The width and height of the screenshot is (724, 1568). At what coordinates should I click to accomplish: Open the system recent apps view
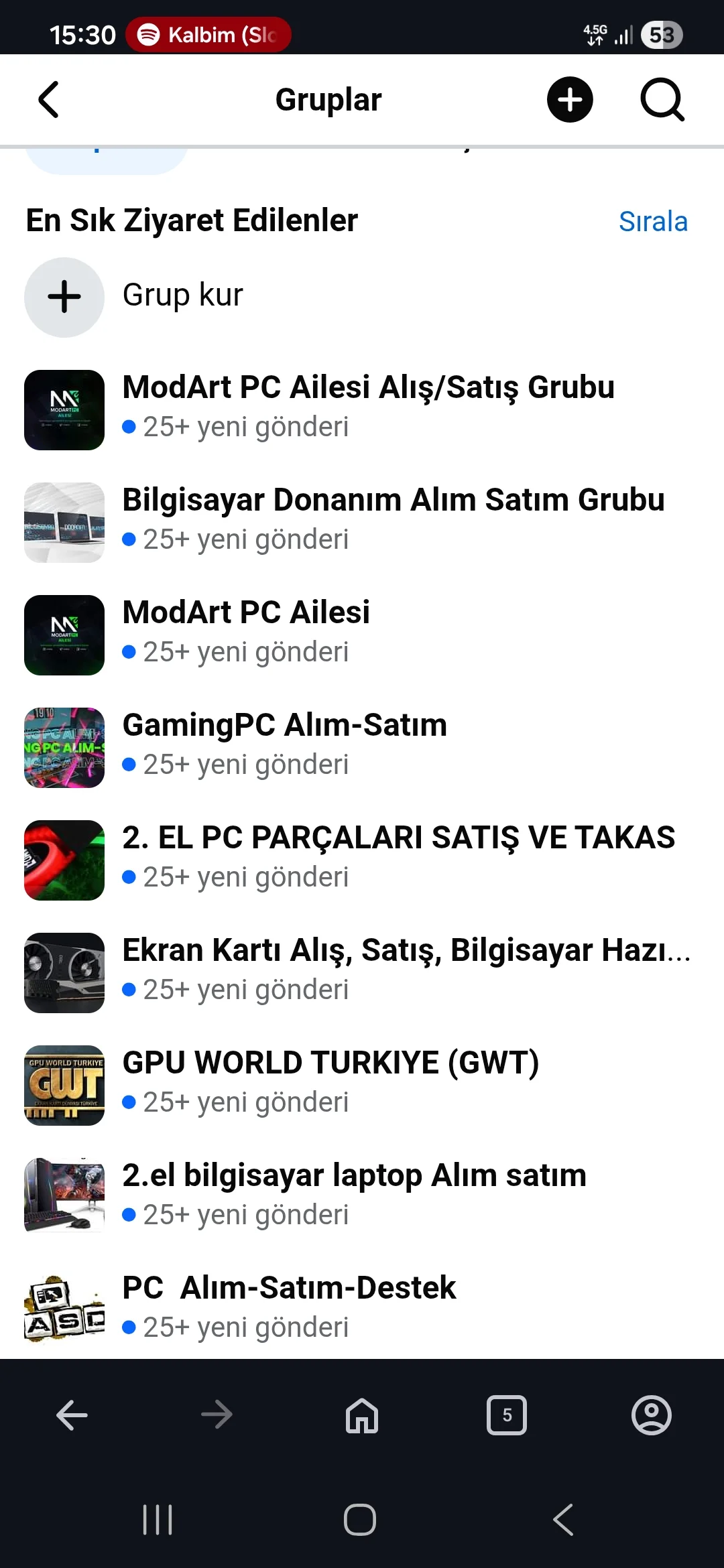(x=158, y=1520)
